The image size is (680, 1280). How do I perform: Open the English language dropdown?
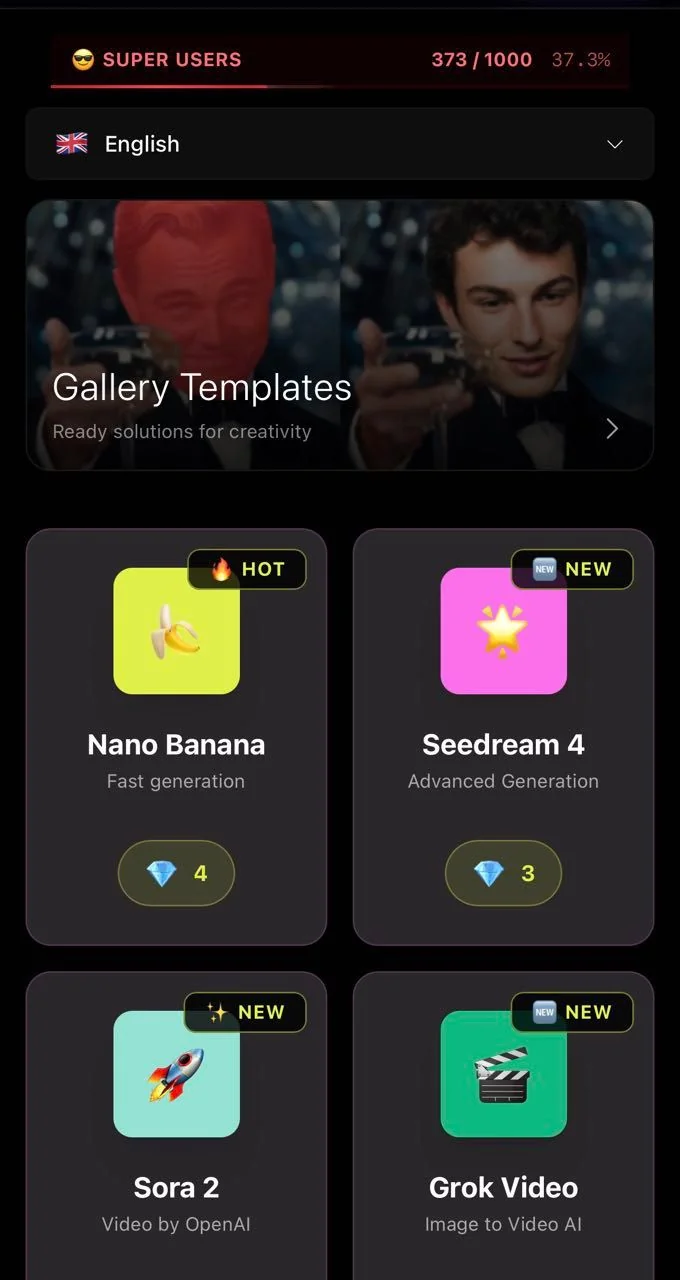pos(340,144)
